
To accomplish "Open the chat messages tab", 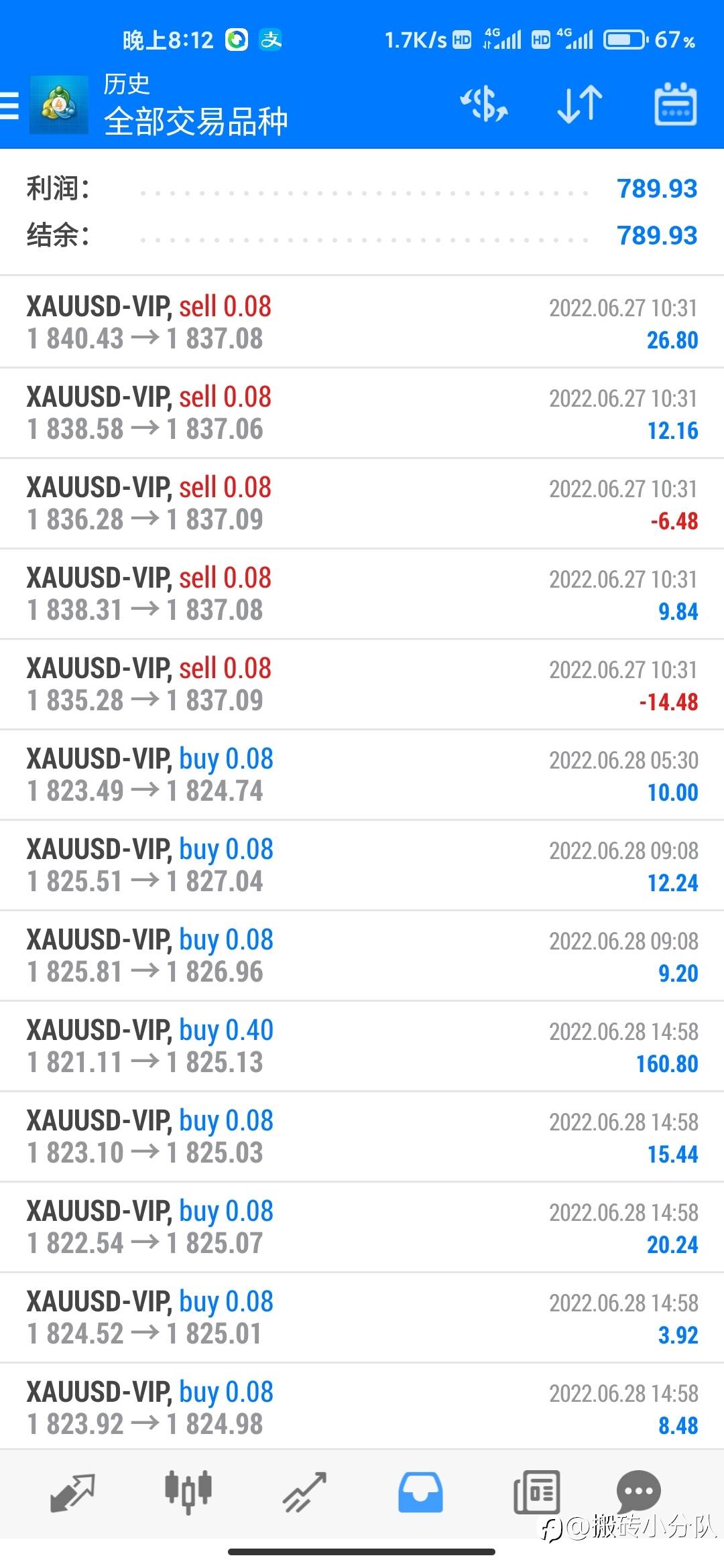I will [638, 1492].
